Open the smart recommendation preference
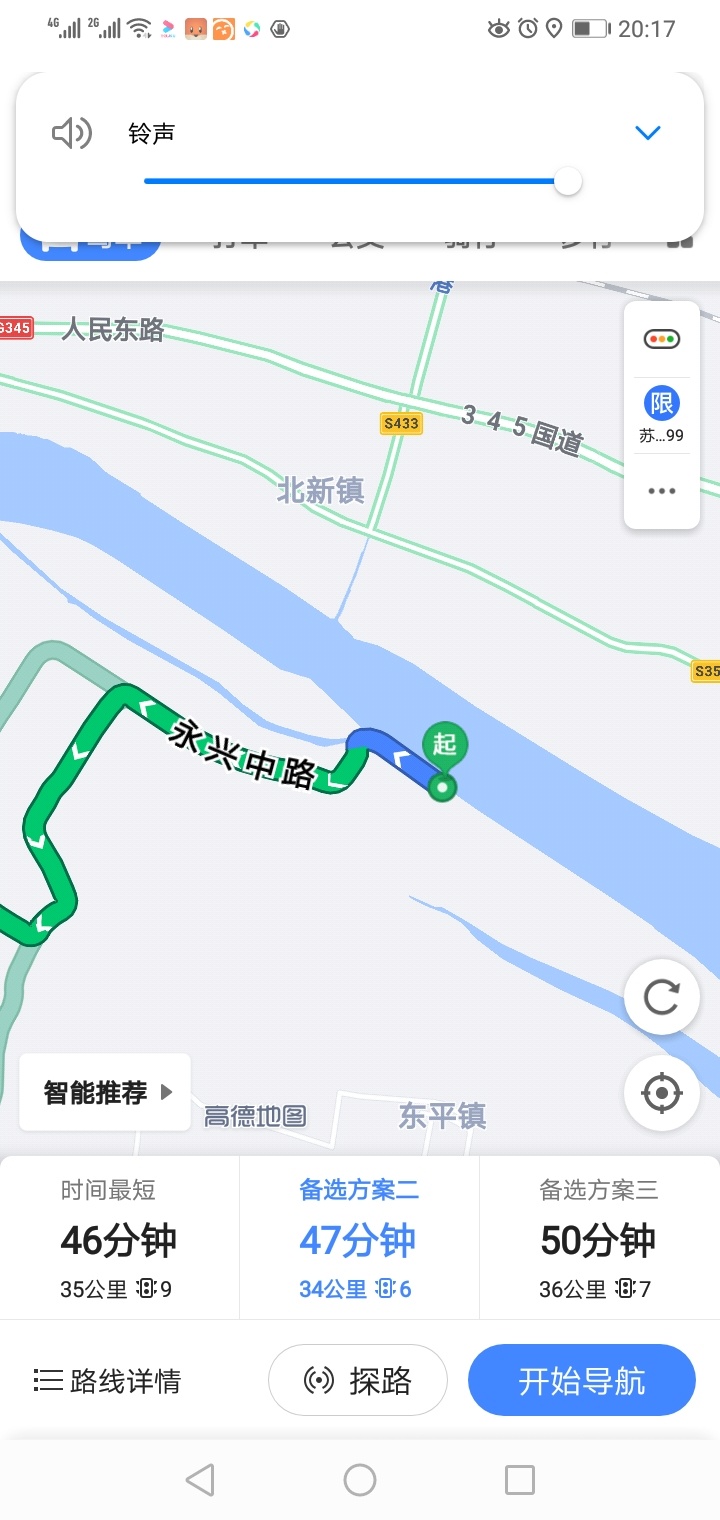This screenshot has width=720, height=1520. coord(106,1092)
